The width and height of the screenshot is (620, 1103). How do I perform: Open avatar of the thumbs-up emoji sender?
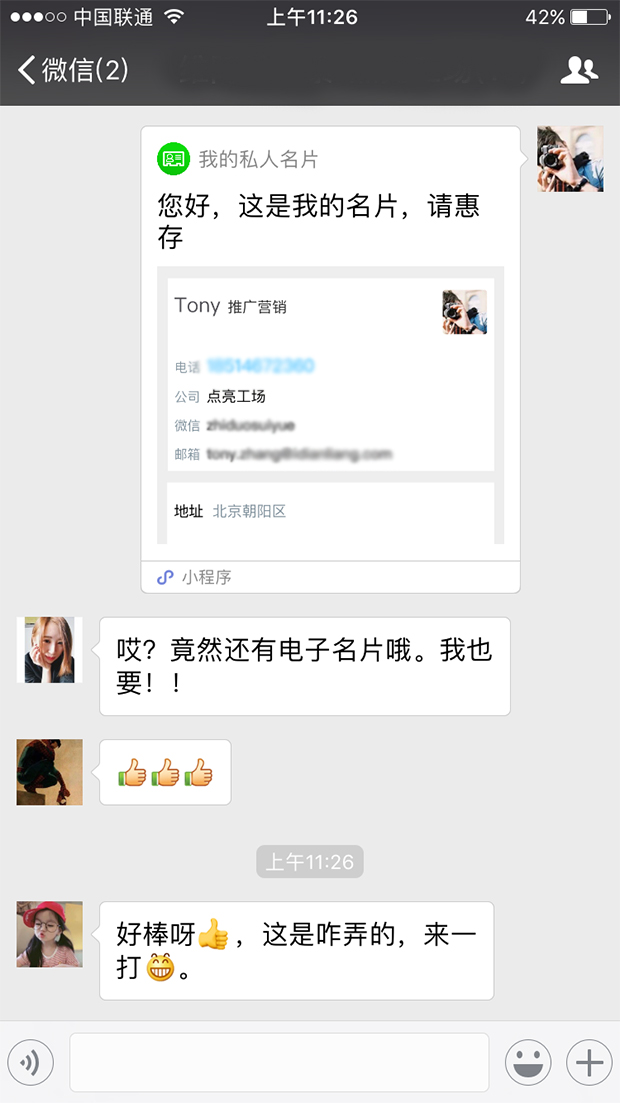click(x=49, y=772)
